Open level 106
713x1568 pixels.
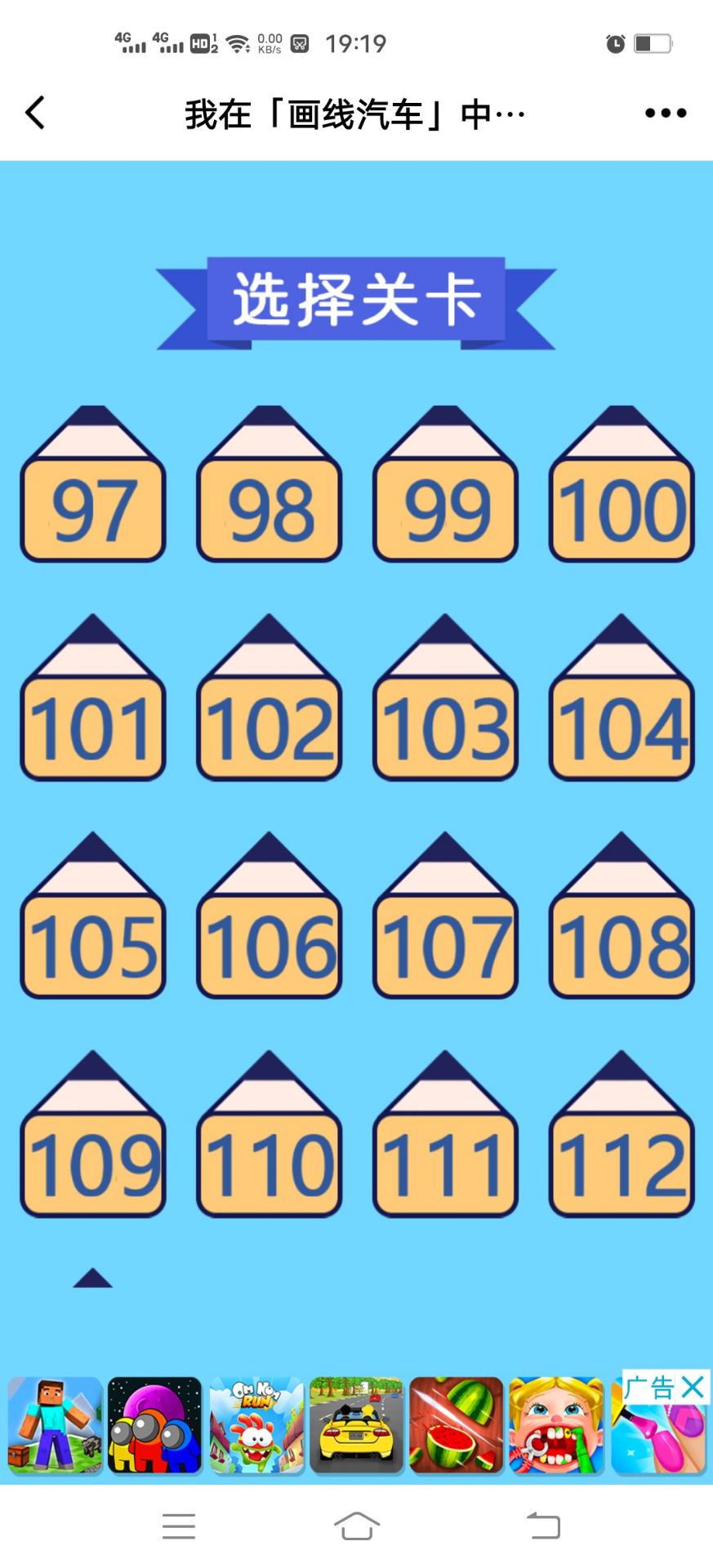coord(270,943)
